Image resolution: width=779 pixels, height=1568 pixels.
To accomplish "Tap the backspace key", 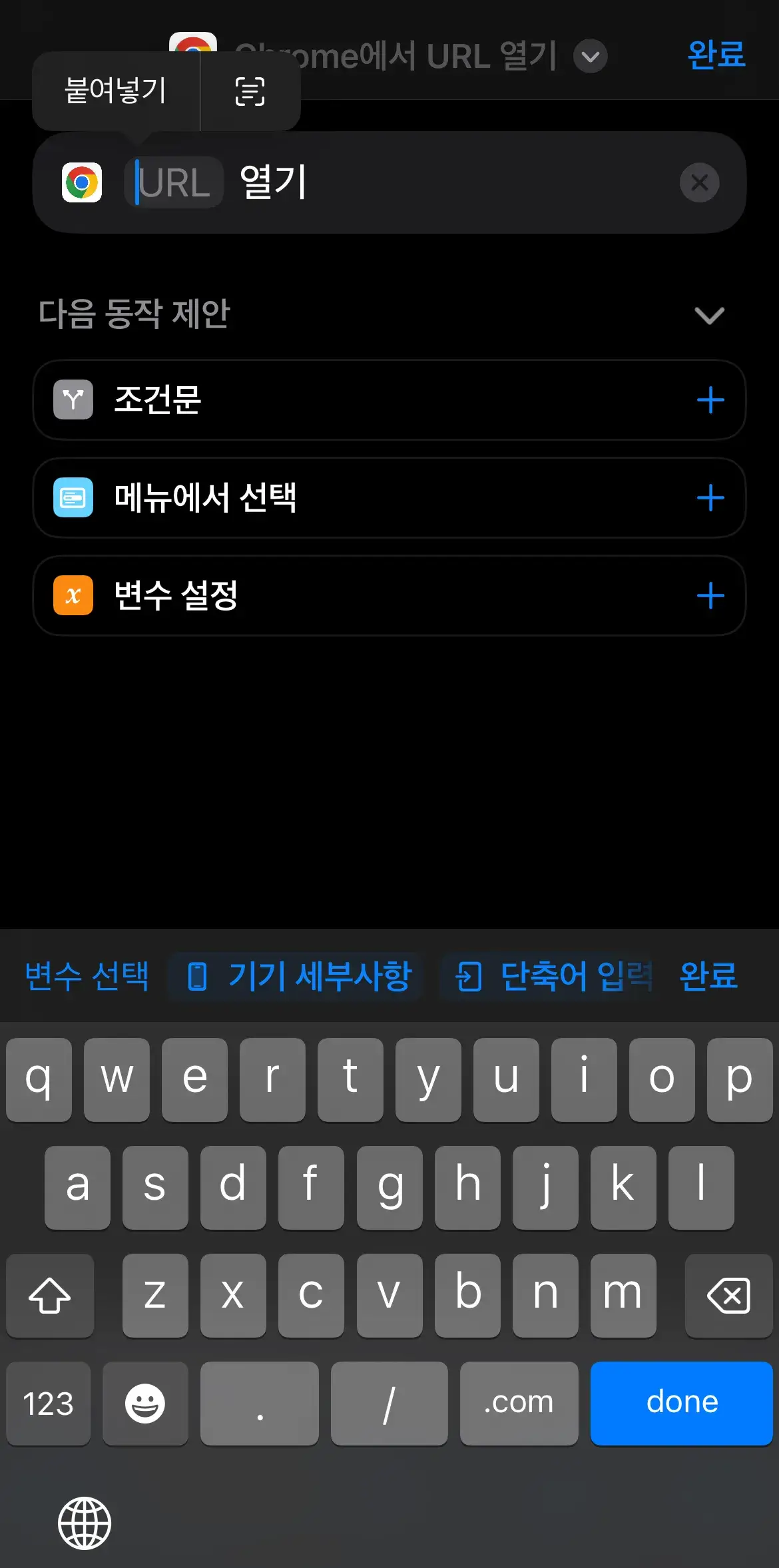I will point(728,1295).
